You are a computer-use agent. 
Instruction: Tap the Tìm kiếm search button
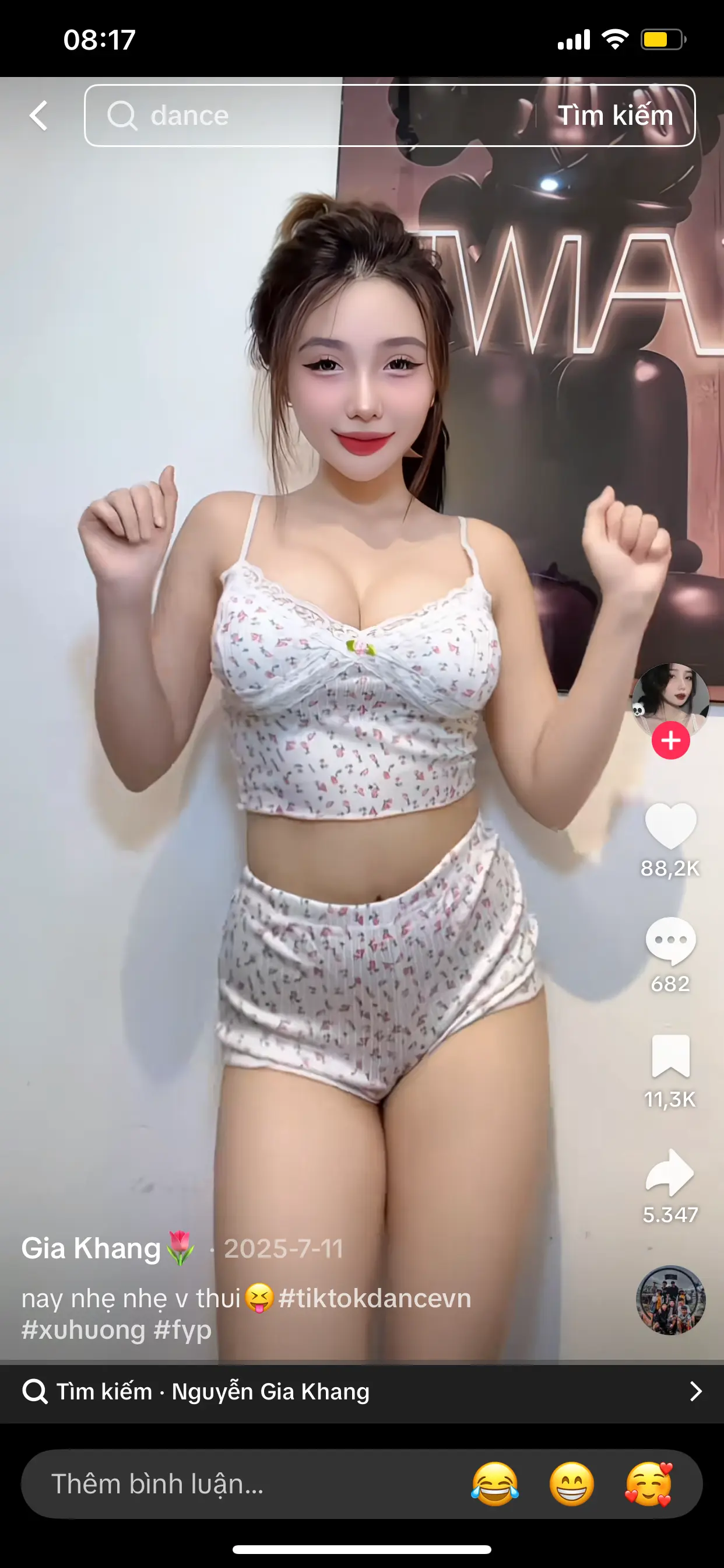click(x=615, y=116)
